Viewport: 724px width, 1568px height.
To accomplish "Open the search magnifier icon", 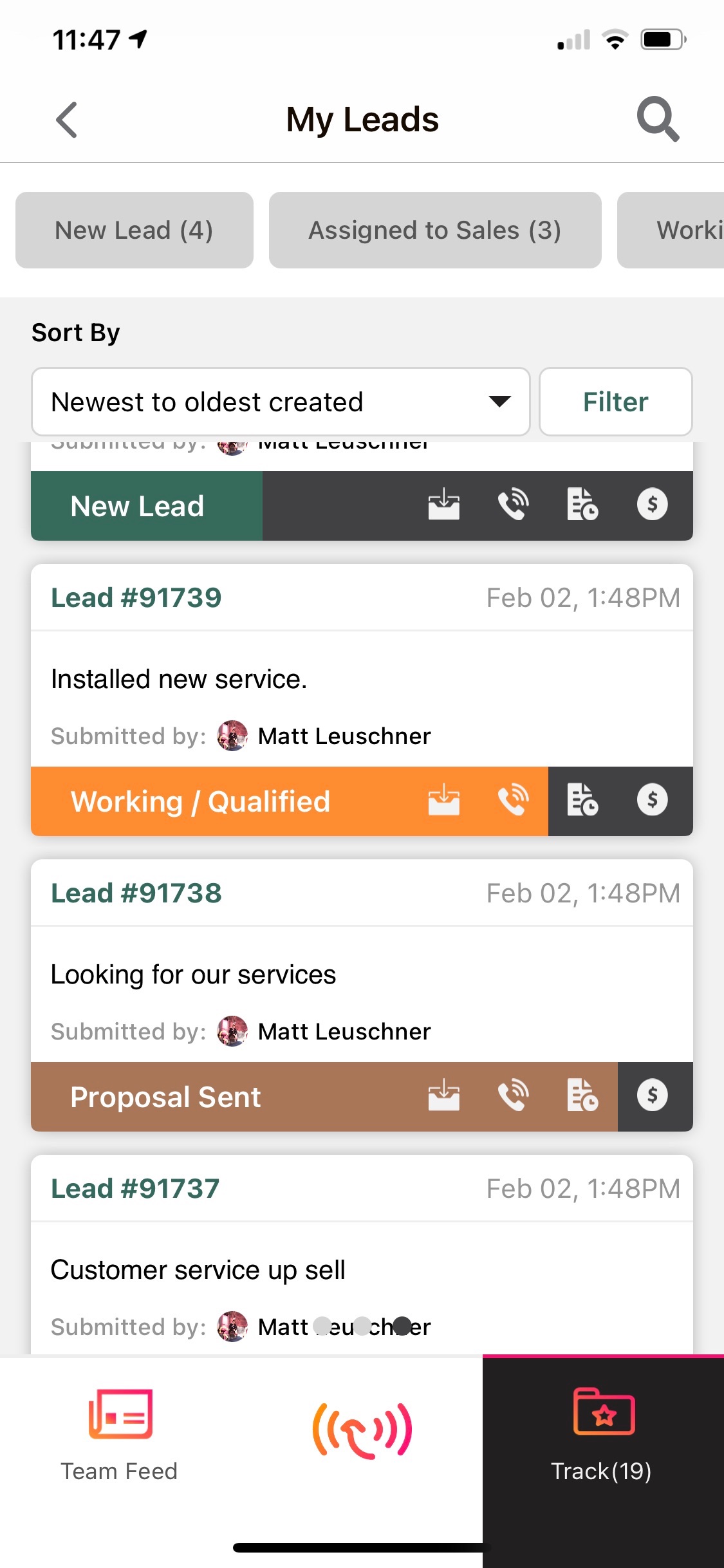I will 658,119.
